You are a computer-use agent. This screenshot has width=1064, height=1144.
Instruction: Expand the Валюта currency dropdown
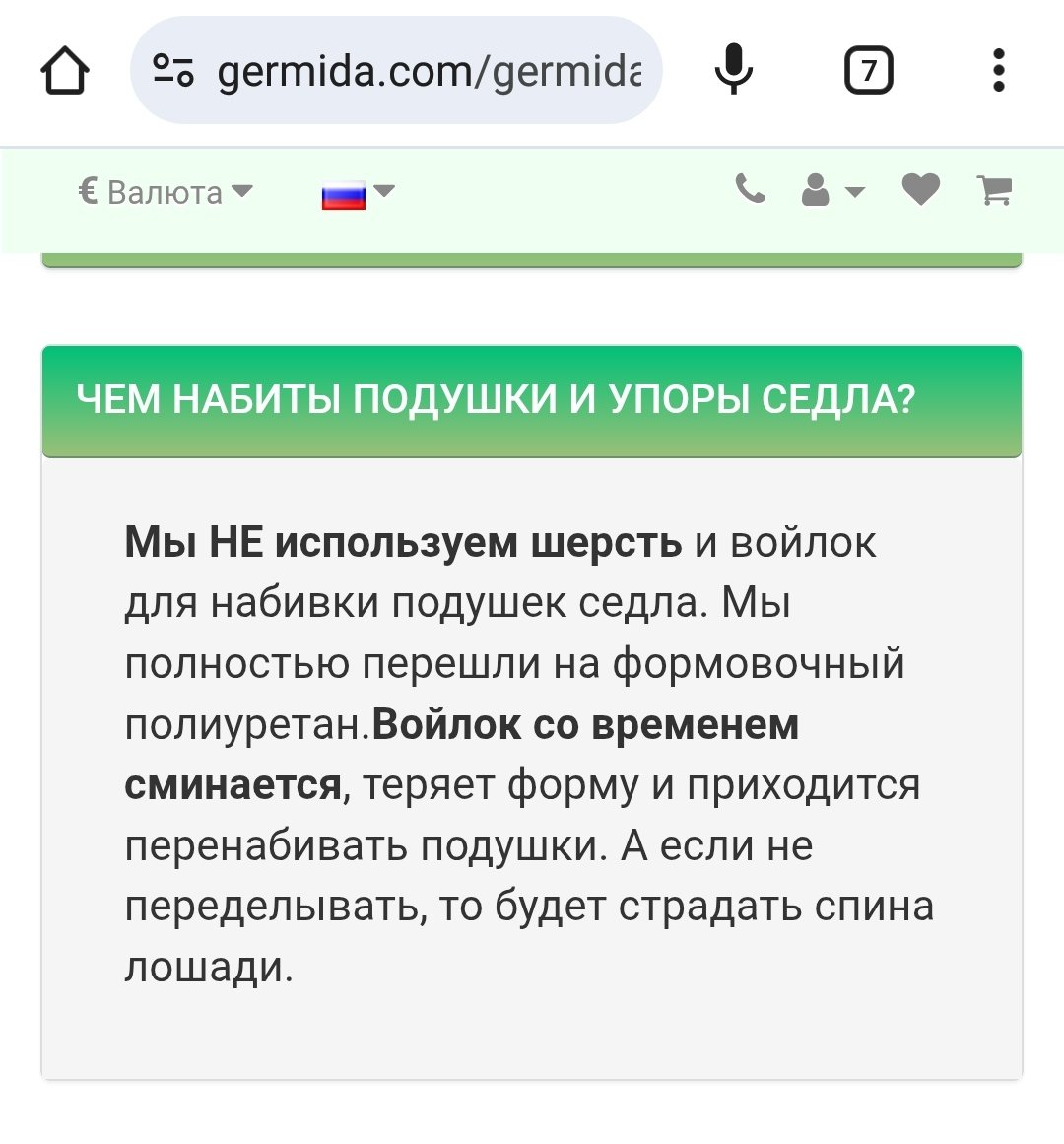(x=166, y=192)
